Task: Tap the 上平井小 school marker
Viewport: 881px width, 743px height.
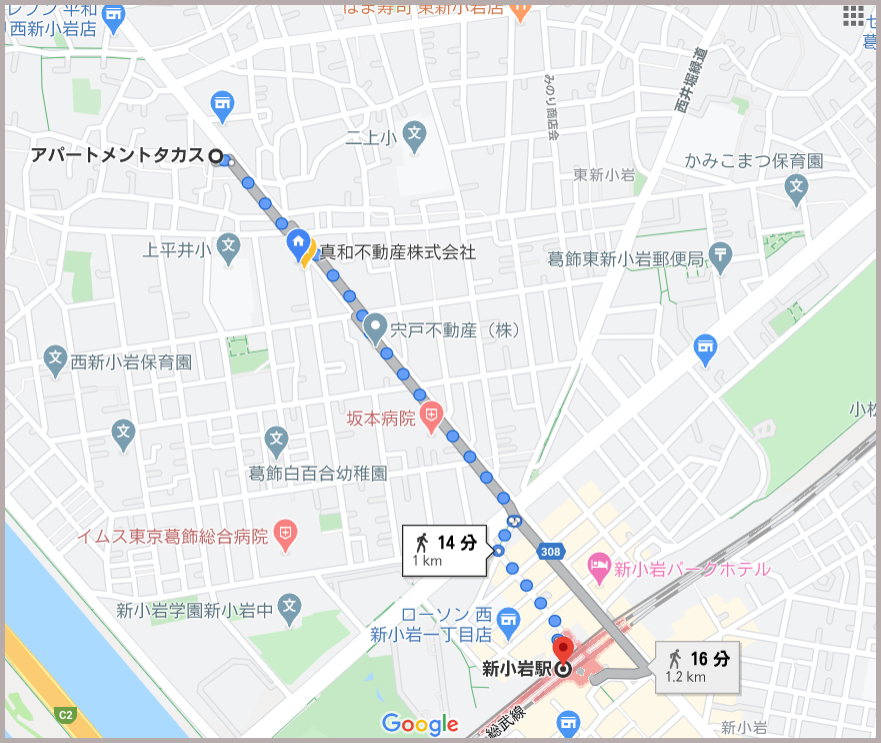Action: pos(228,246)
